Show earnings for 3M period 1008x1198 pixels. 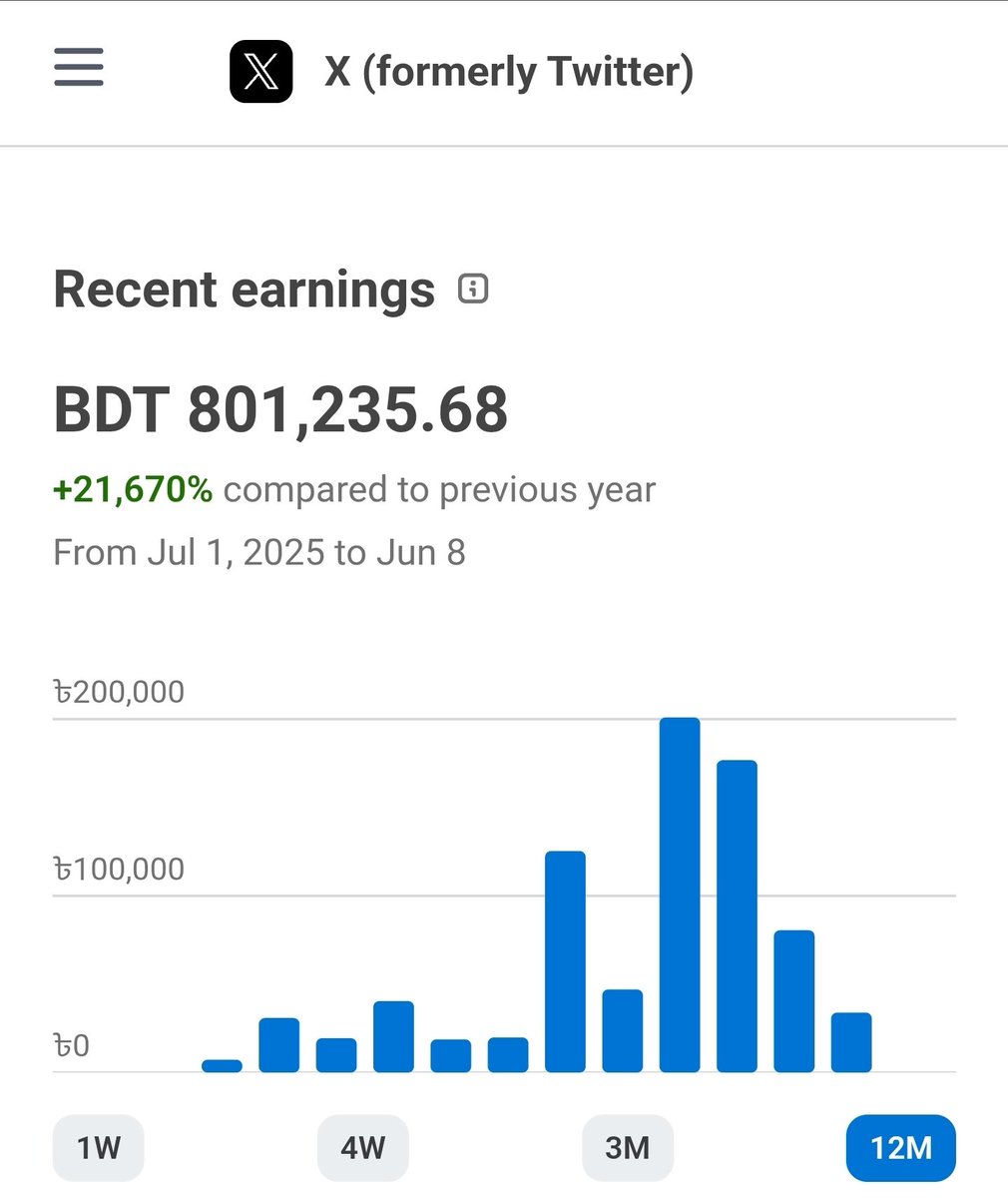point(628,1148)
